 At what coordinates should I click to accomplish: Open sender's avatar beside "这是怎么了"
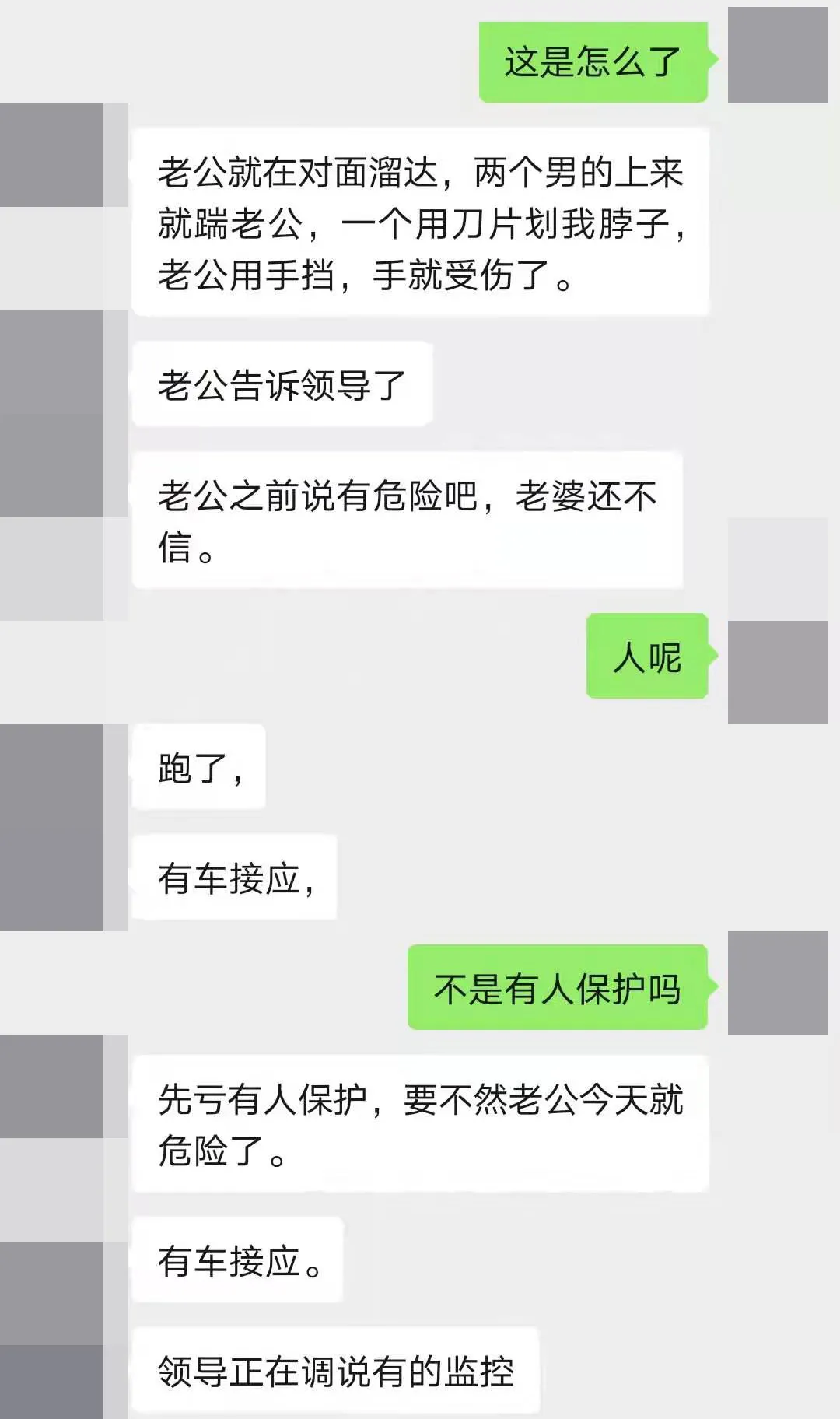[x=778, y=55]
